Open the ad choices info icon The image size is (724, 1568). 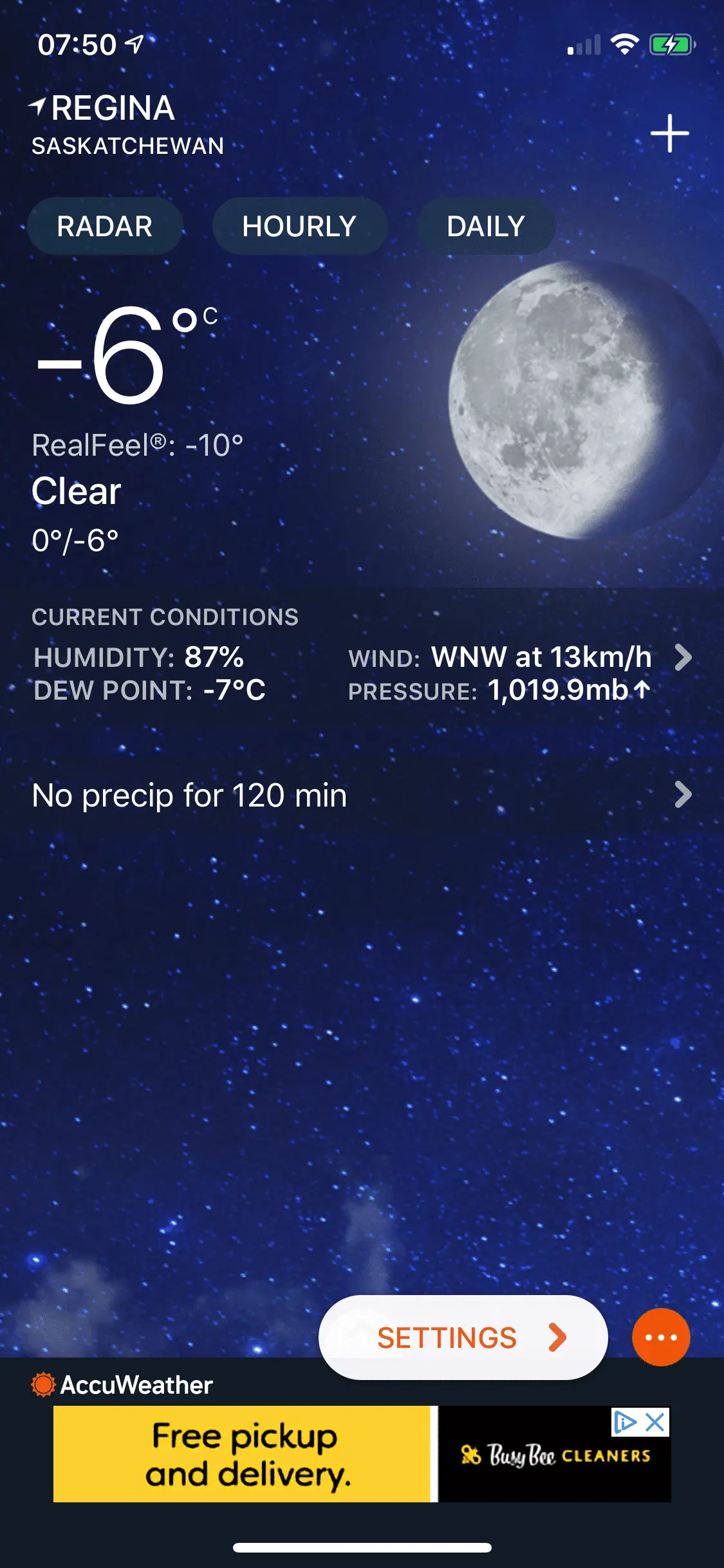pos(624,1422)
